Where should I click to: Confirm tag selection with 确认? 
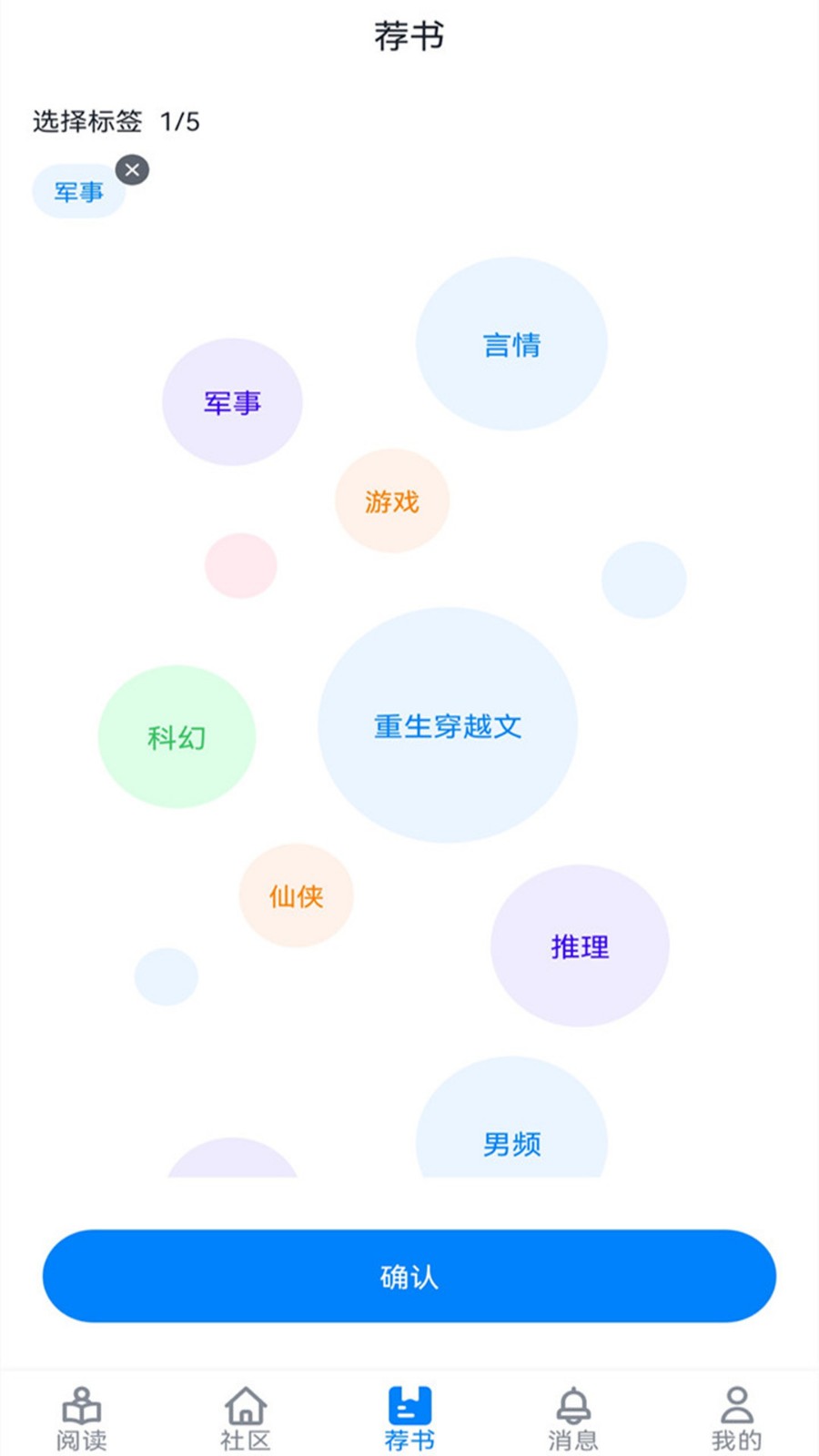(x=409, y=1276)
